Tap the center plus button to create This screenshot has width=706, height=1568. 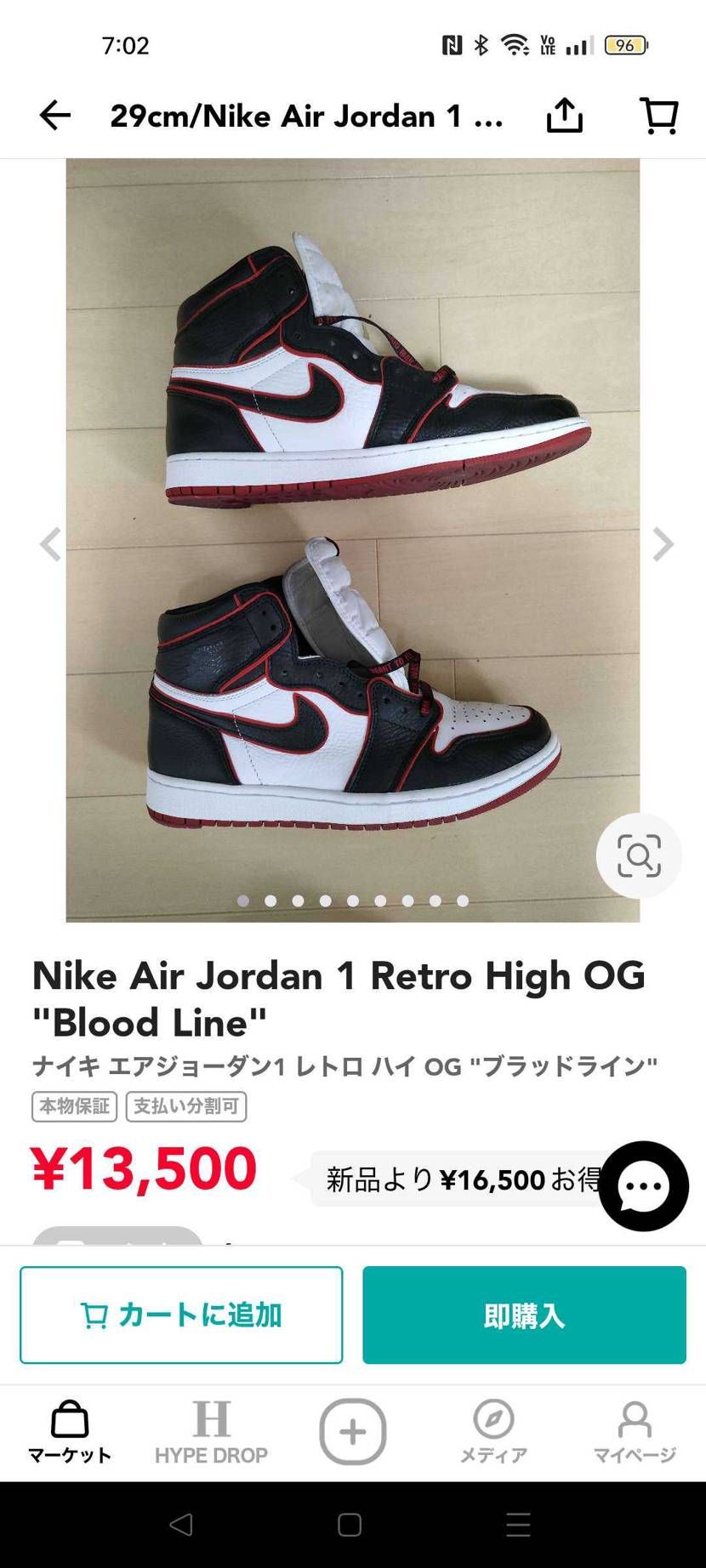[352, 1431]
